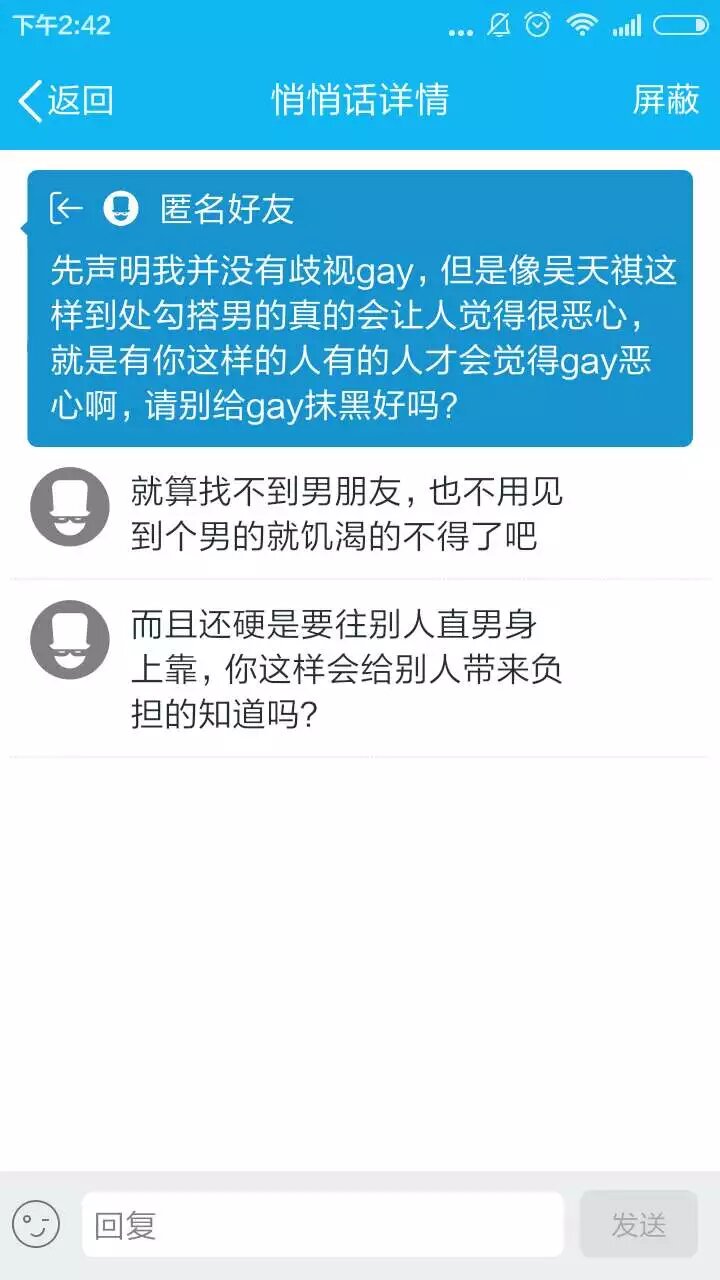
Task: Block this whisper with 屏蔽
Action: coord(665,100)
